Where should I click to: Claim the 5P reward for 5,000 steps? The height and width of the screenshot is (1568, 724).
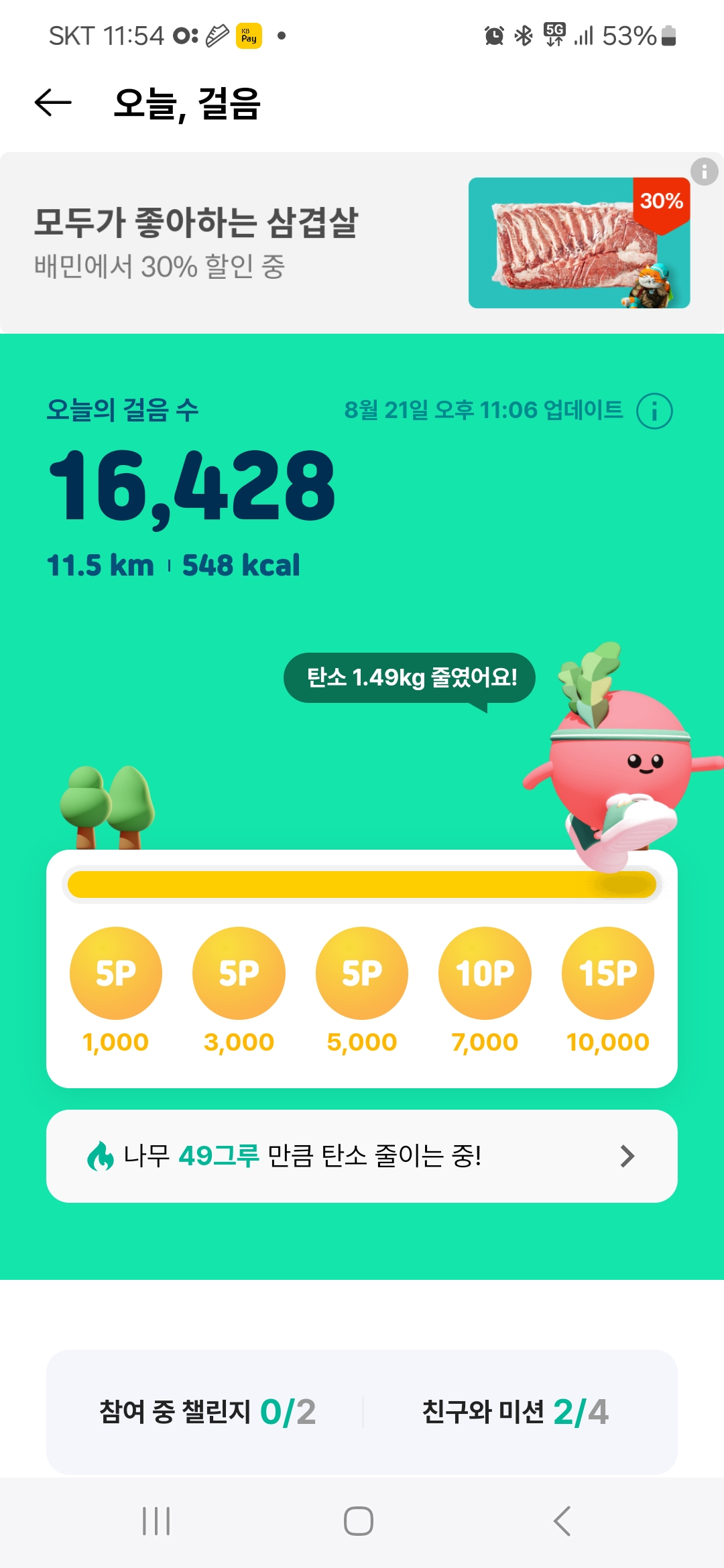click(x=362, y=973)
